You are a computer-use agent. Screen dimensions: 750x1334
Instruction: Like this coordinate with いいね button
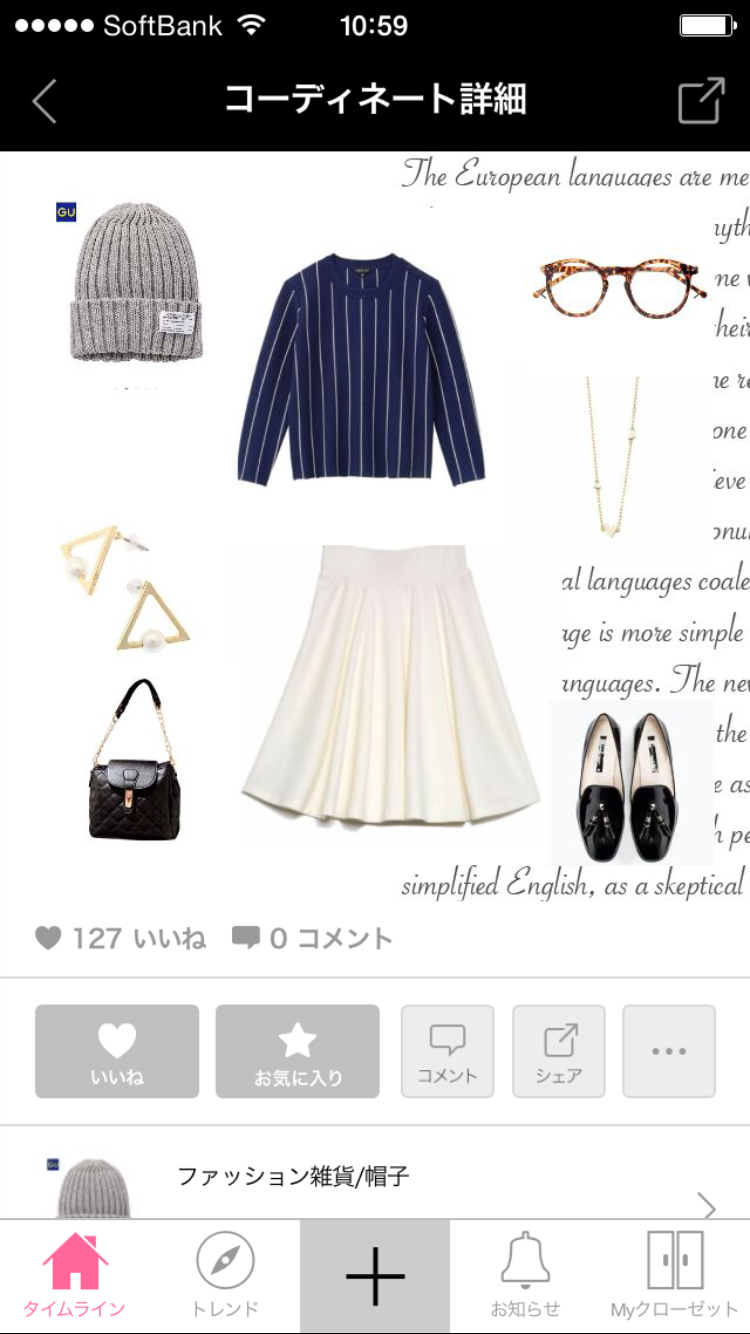(x=117, y=1051)
